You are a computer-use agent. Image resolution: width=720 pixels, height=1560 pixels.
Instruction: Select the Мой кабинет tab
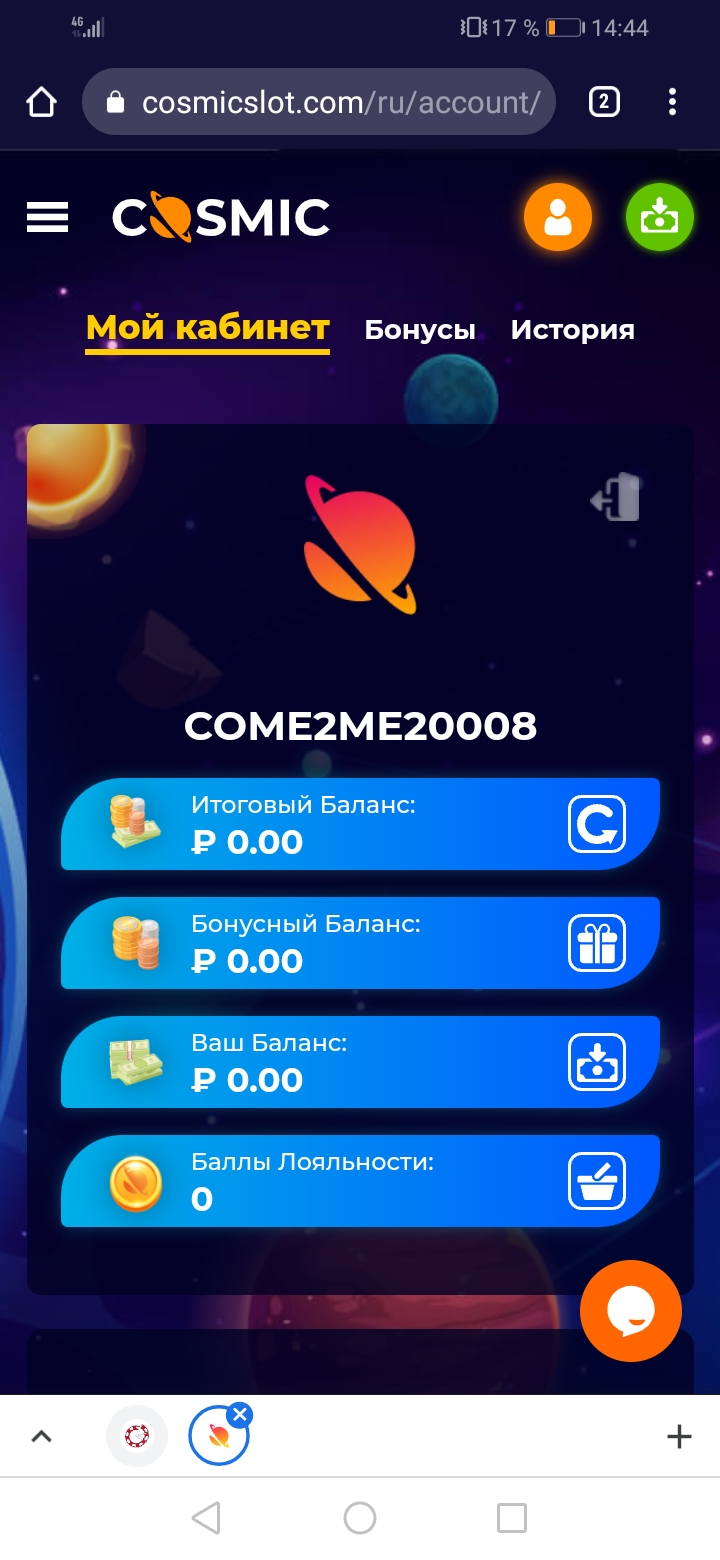click(x=208, y=328)
